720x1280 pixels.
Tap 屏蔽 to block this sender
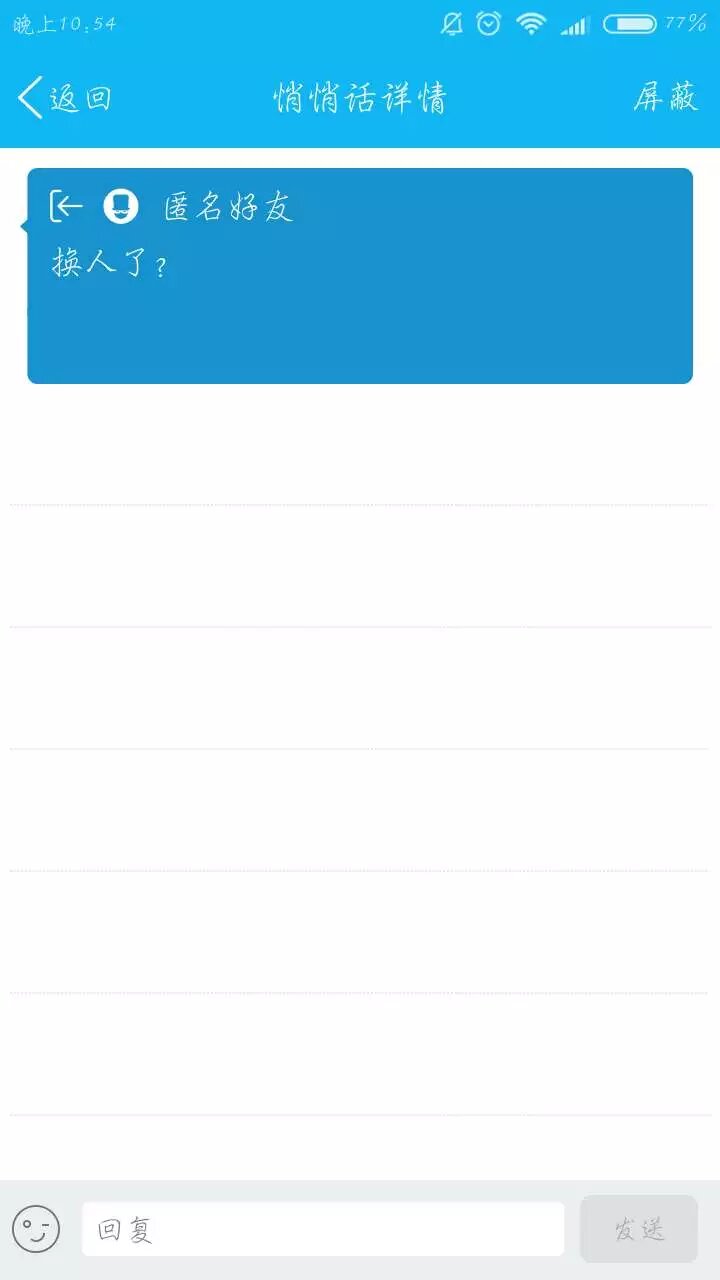[x=665, y=98]
